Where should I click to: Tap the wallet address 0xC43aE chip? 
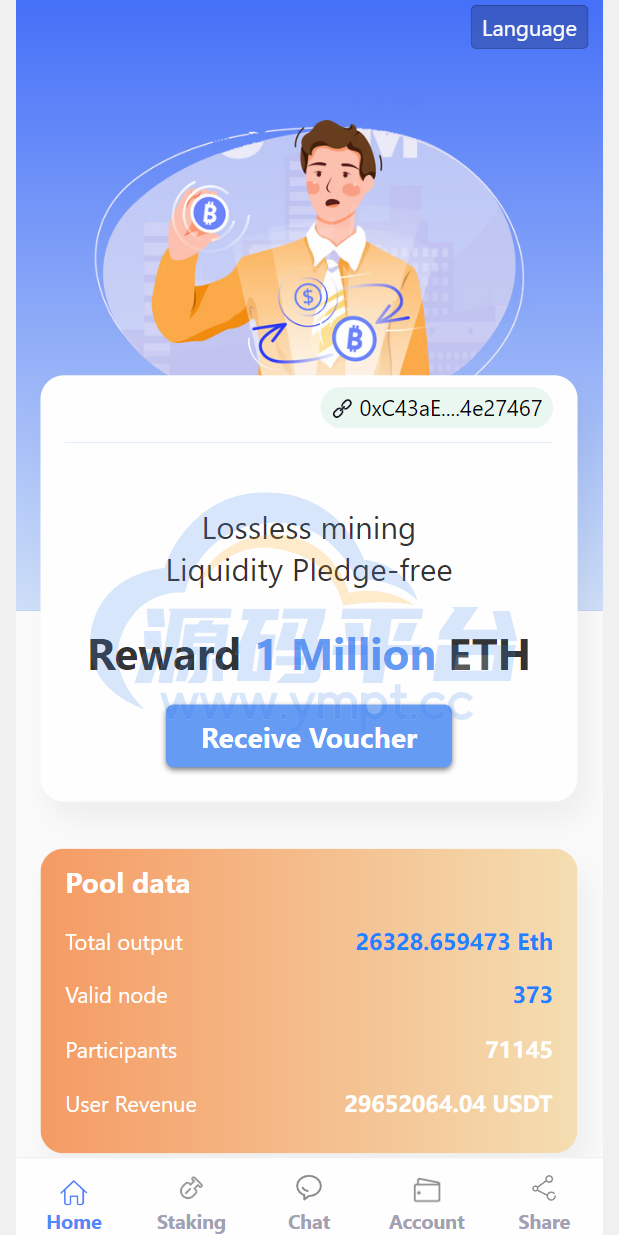(x=437, y=408)
